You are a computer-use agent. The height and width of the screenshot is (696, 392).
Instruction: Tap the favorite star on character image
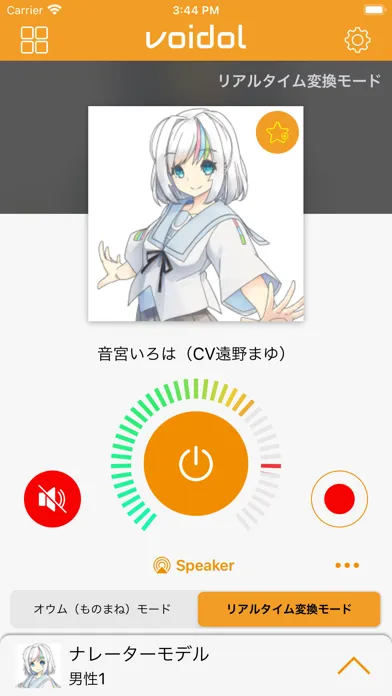click(277, 132)
